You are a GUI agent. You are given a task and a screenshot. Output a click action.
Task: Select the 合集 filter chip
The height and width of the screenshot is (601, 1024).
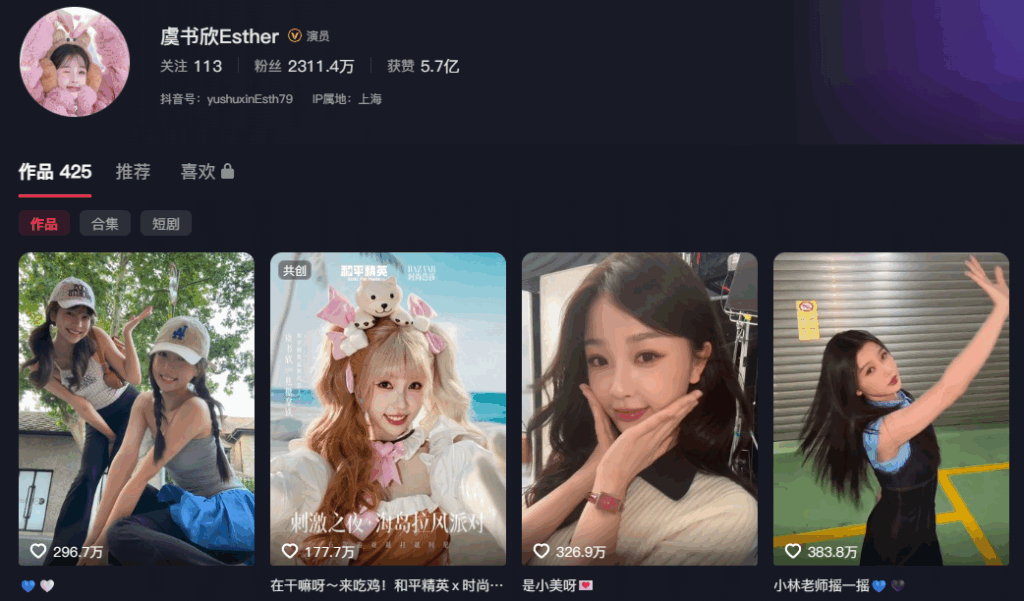pyautogui.click(x=105, y=224)
